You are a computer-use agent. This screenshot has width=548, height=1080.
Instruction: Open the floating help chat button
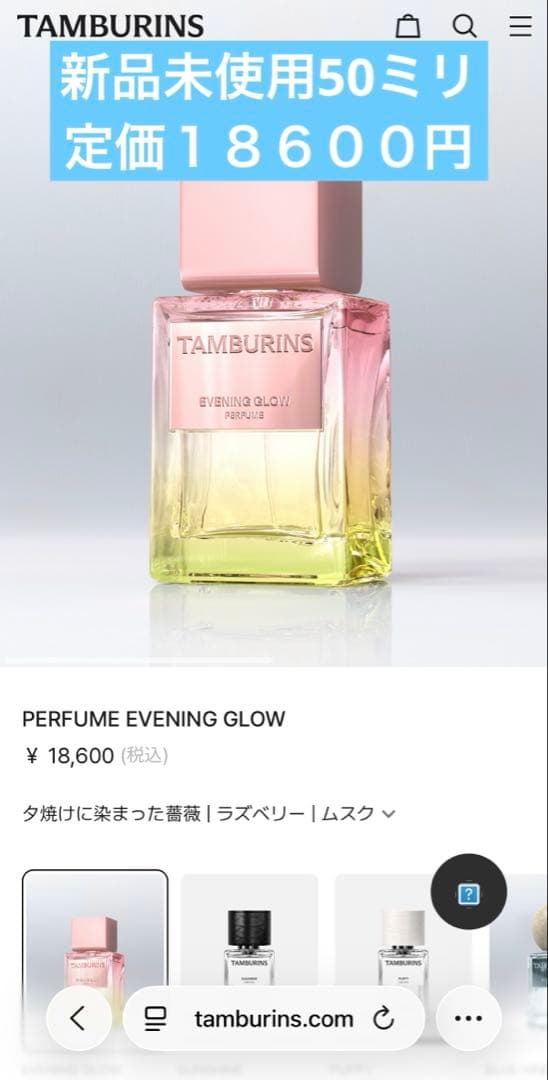pos(469,893)
